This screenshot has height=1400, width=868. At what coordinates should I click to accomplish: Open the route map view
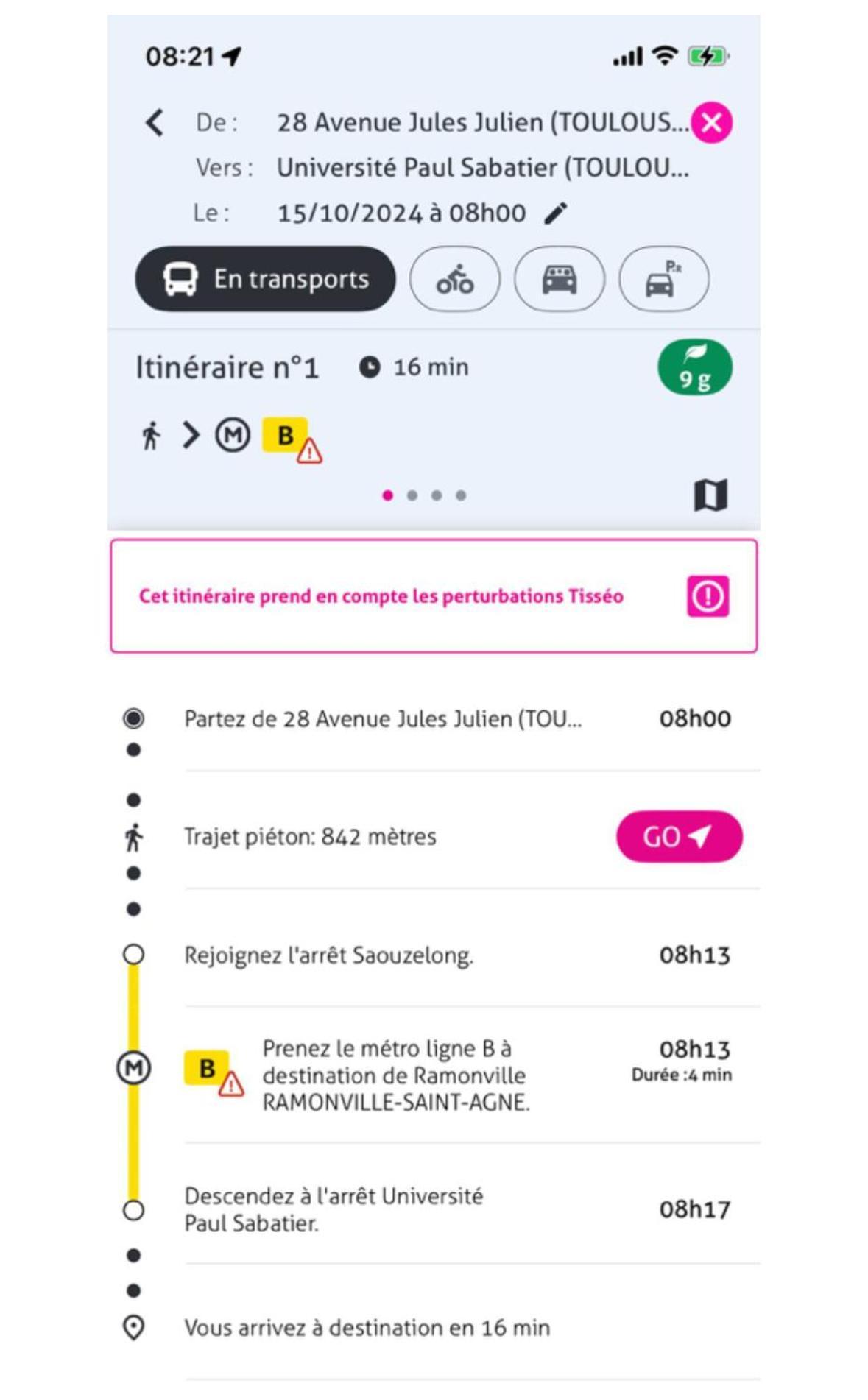(710, 495)
